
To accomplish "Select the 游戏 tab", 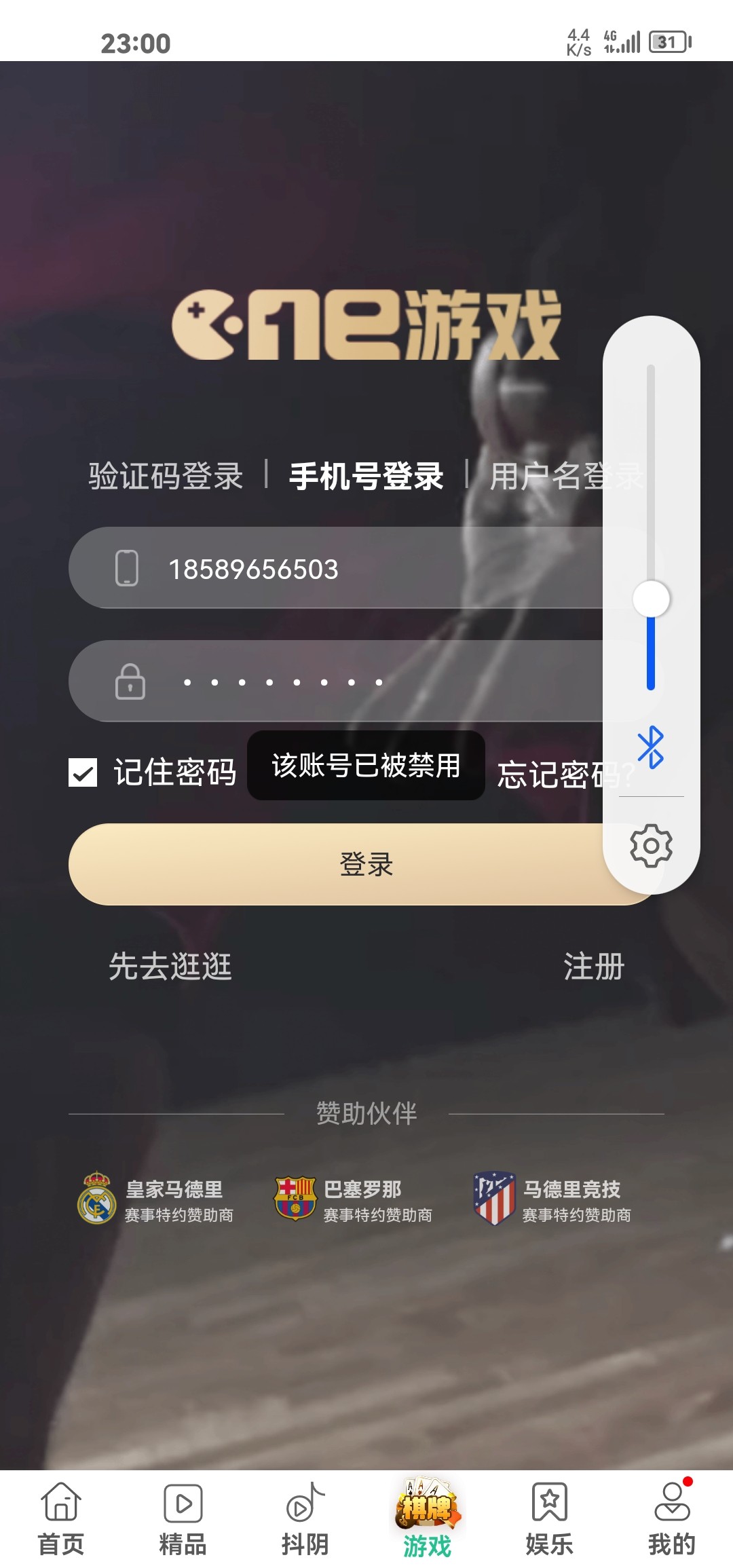I will tap(427, 1519).
